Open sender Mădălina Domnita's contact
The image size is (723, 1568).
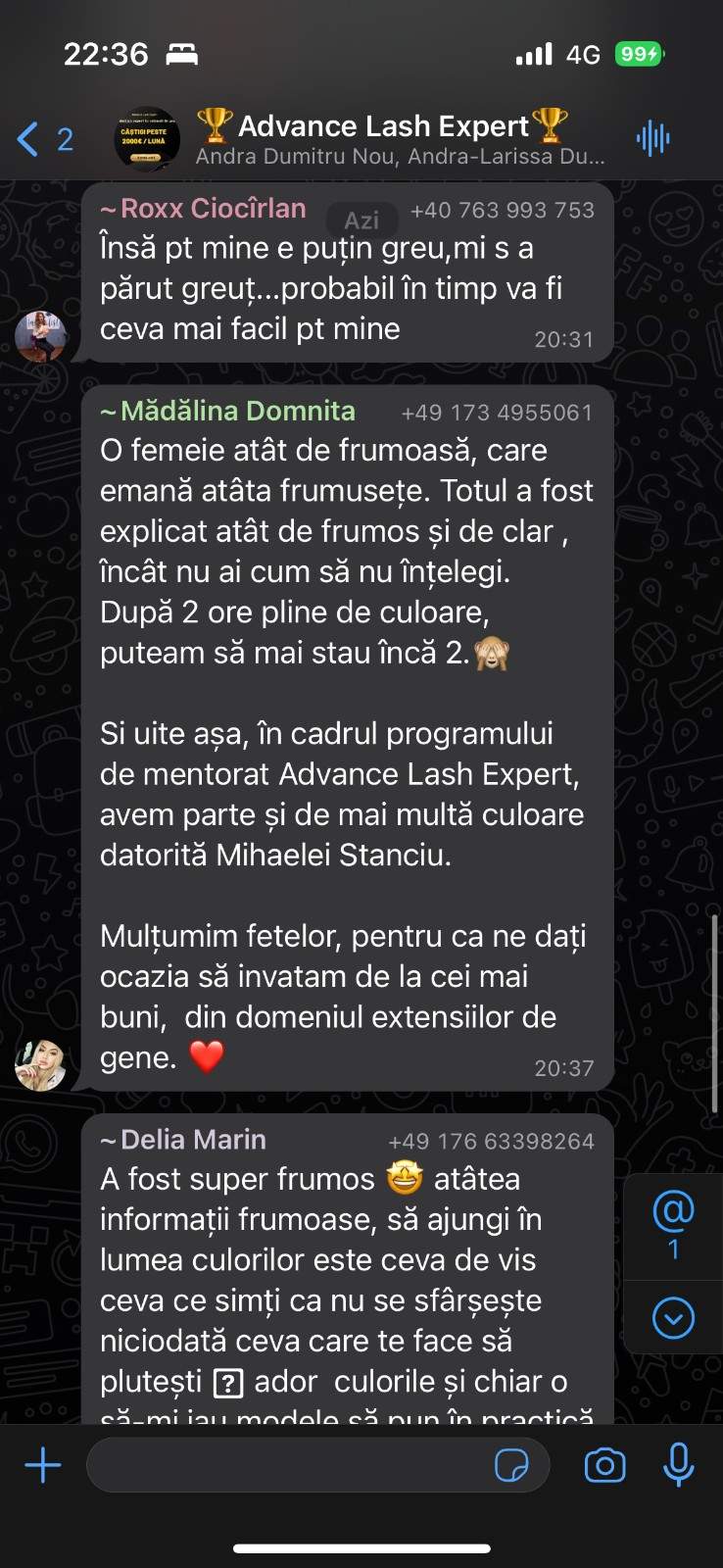237,411
